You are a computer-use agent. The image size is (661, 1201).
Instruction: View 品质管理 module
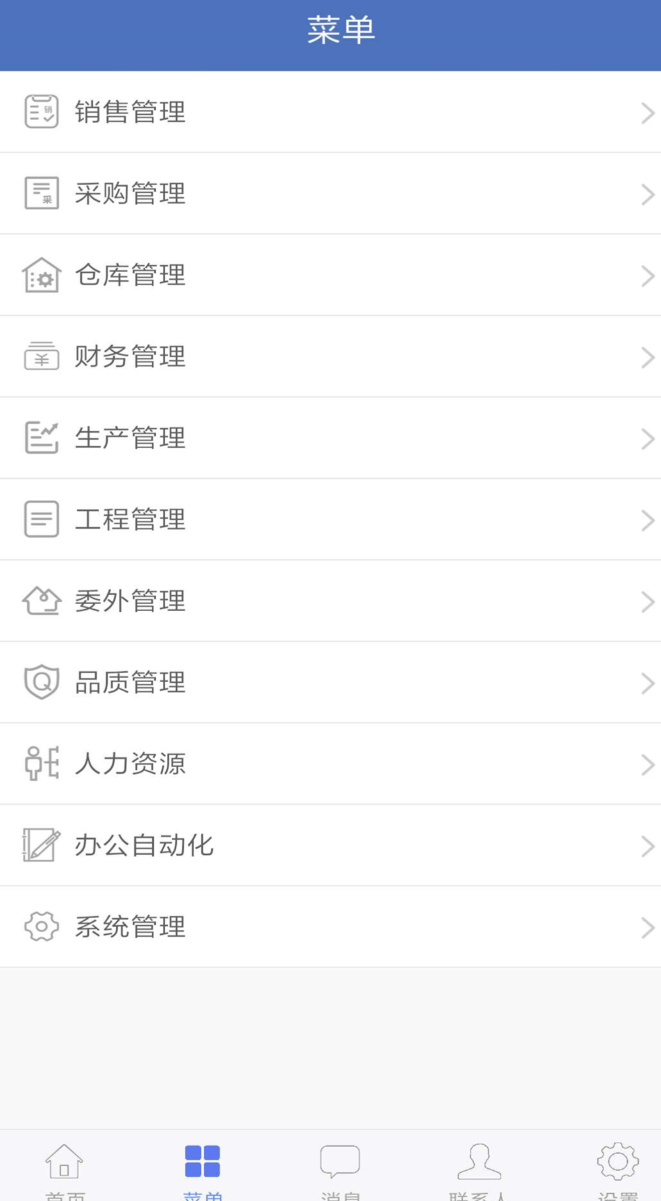[330, 682]
